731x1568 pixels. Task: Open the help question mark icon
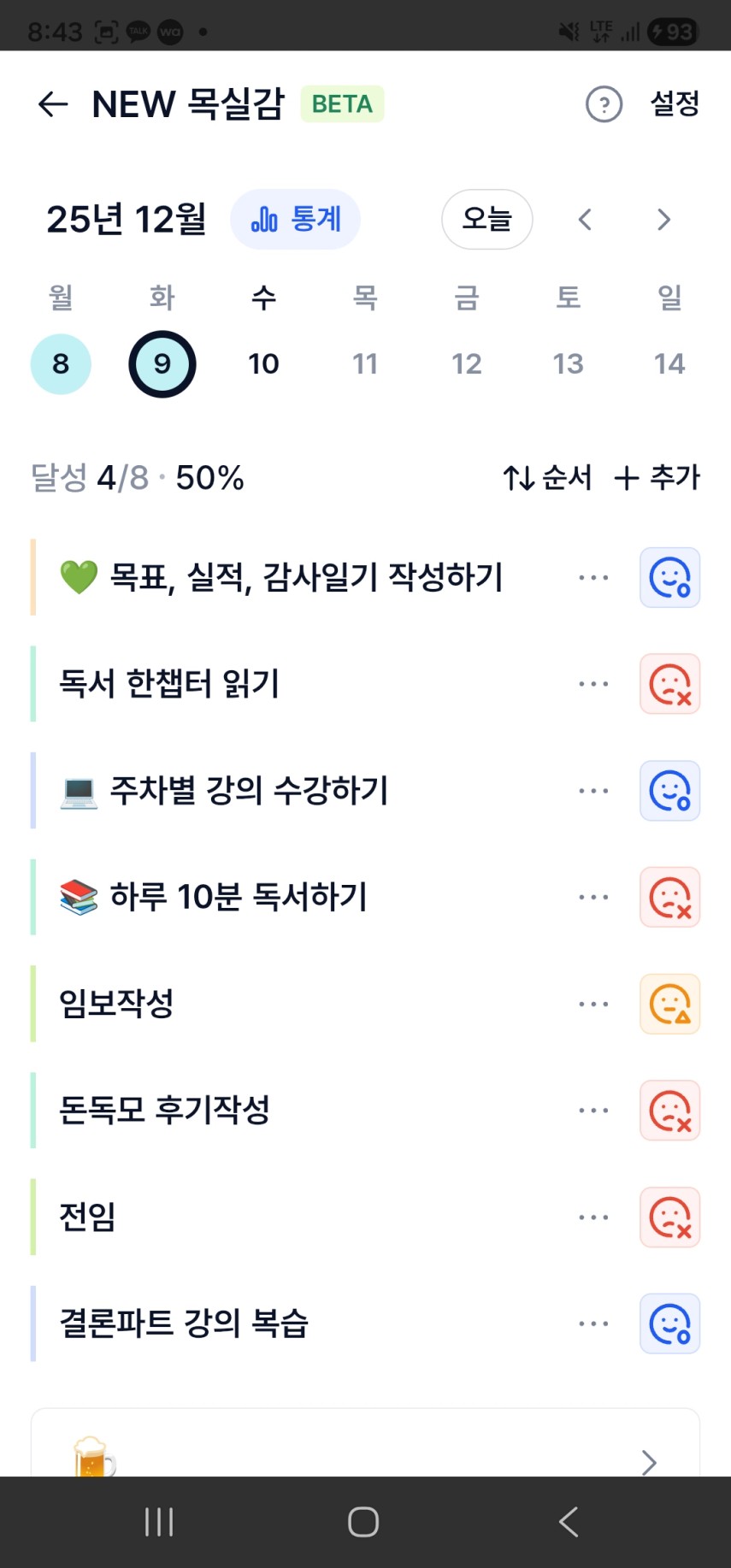[604, 104]
